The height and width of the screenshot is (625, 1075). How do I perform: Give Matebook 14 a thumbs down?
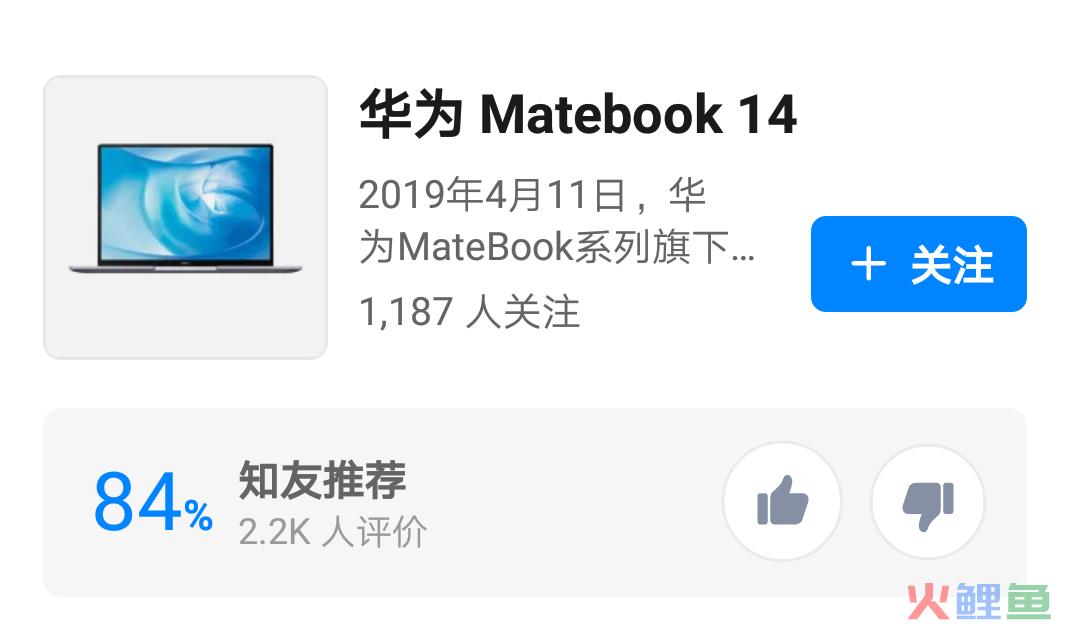(x=928, y=501)
